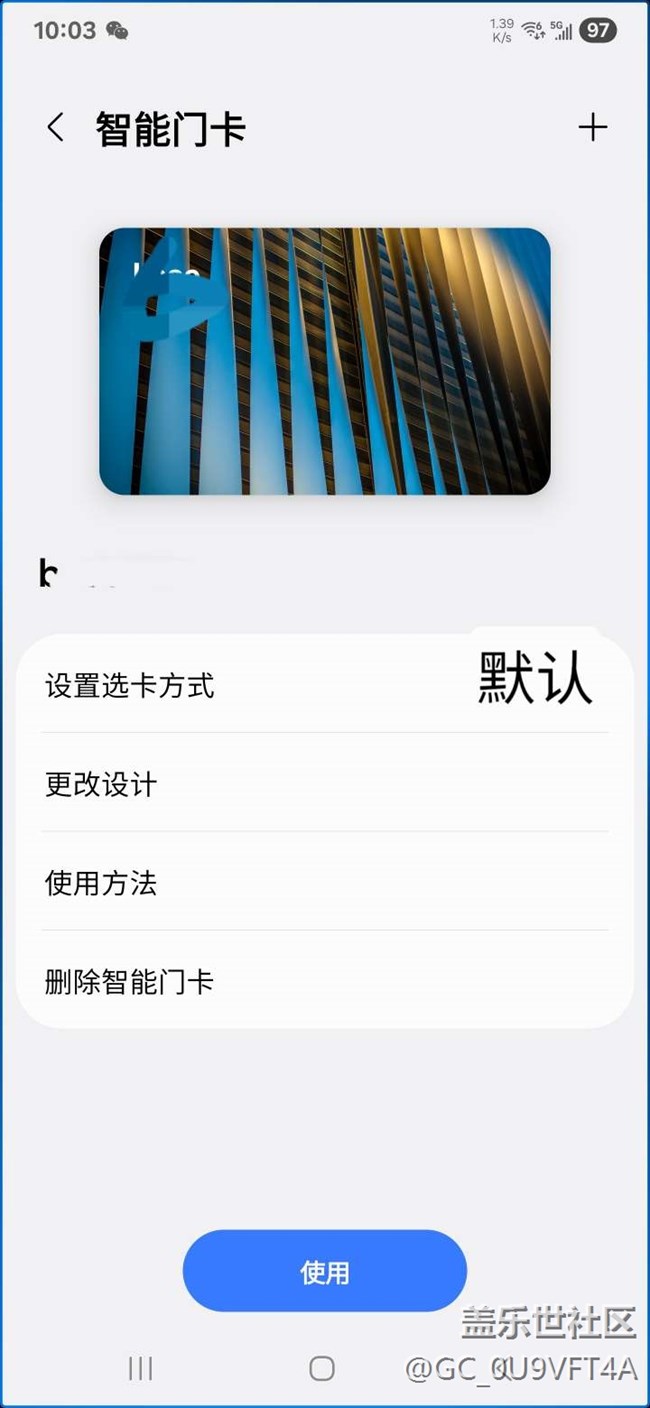Viewport: 650px width, 1408px height.
Task: Select 删除智能门卡
Action: [325, 980]
